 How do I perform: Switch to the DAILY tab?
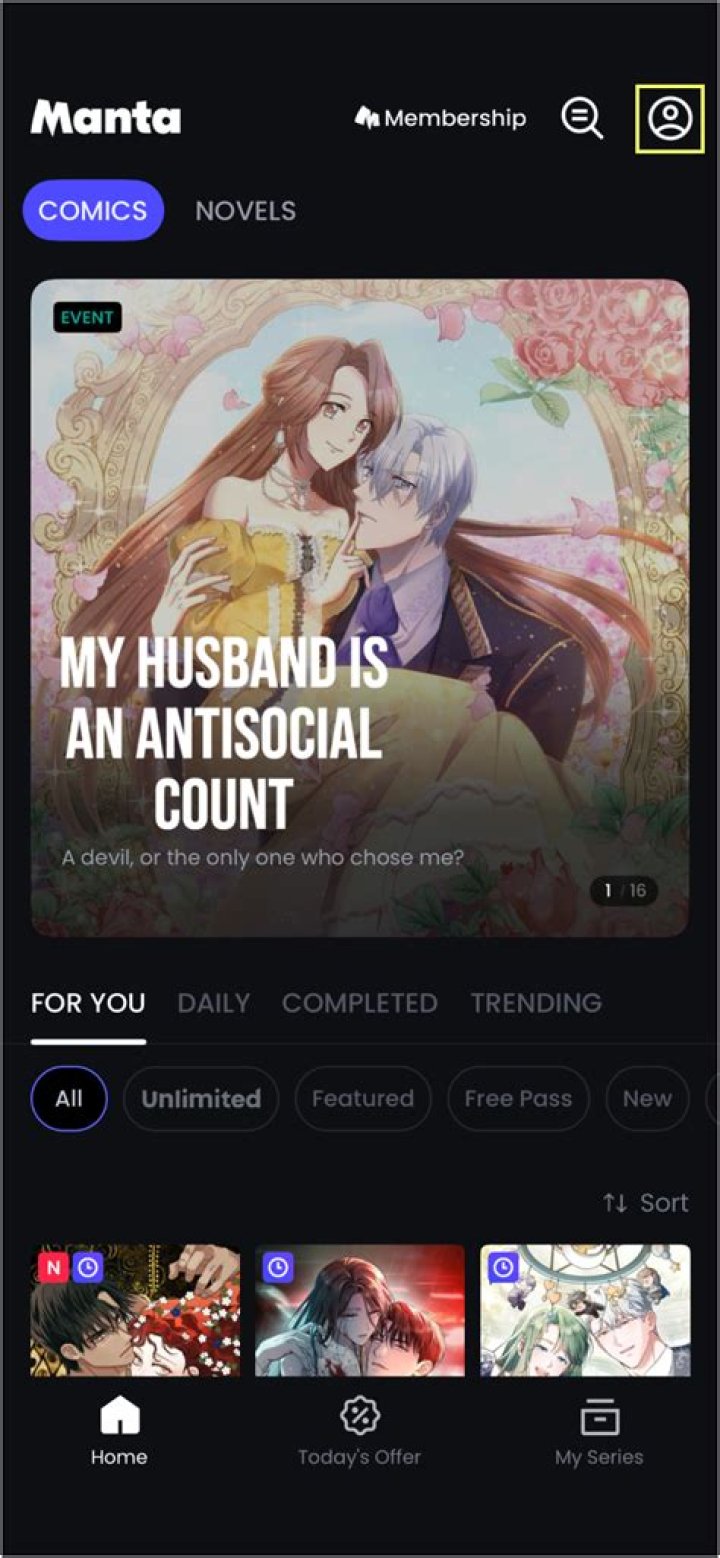point(213,1003)
